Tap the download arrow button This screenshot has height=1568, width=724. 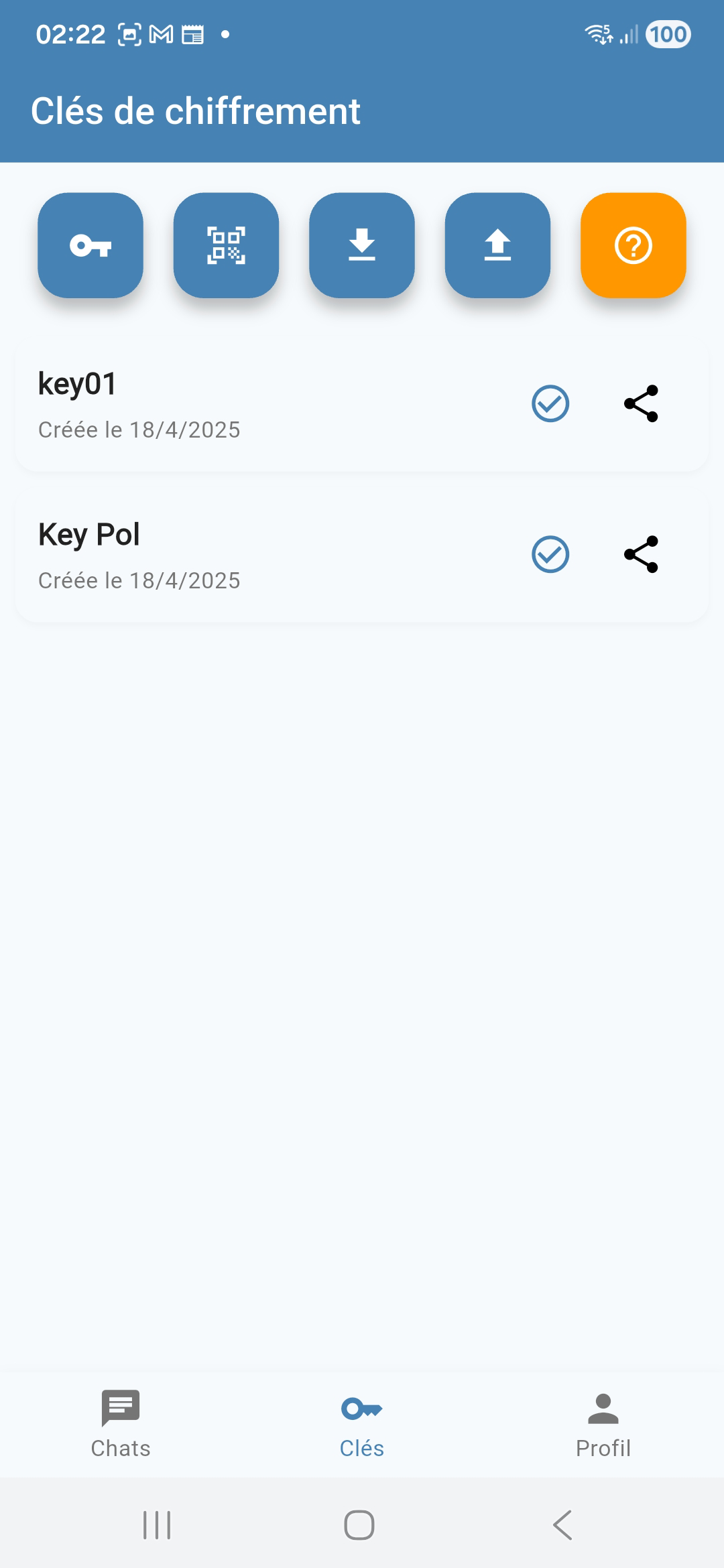[x=362, y=245]
